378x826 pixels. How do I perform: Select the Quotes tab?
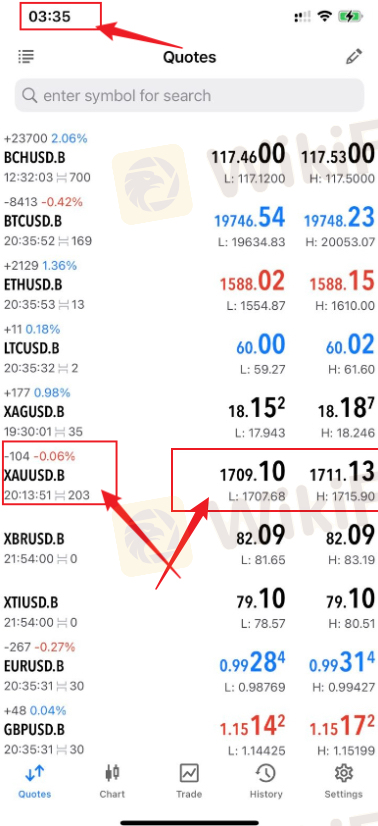pyautogui.click(x=35, y=781)
